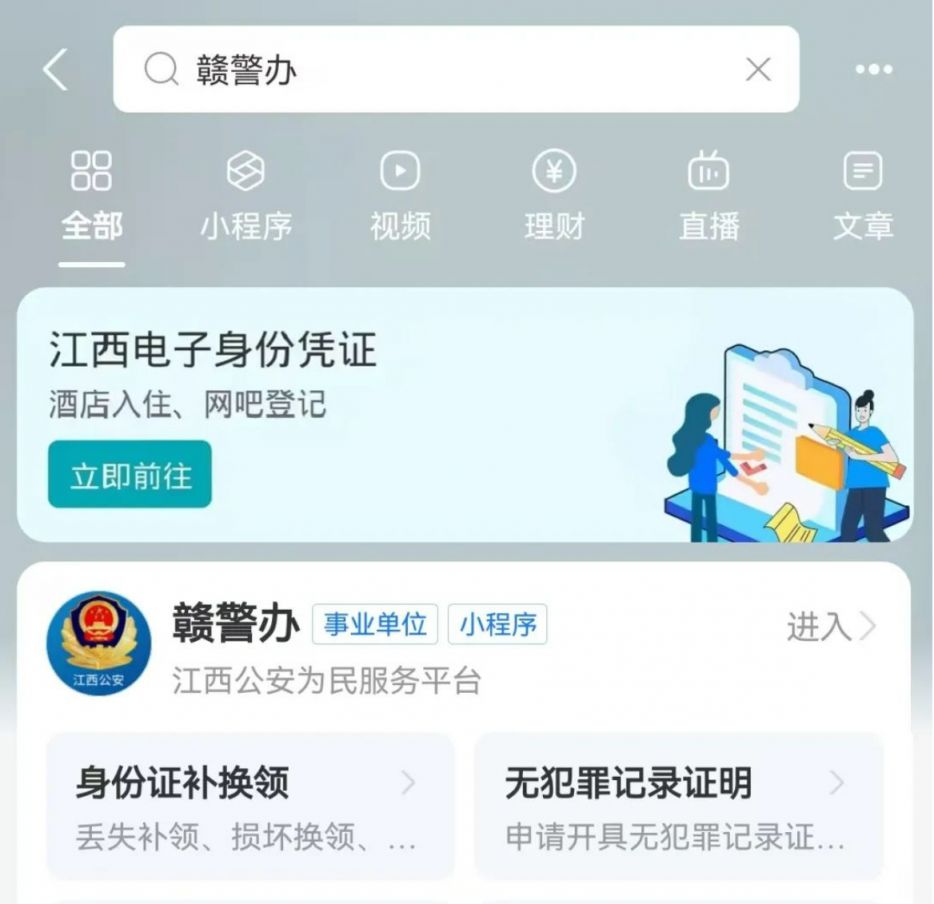The width and height of the screenshot is (934, 904).
Task: Switch to the 全部 tab
Action: point(91,197)
